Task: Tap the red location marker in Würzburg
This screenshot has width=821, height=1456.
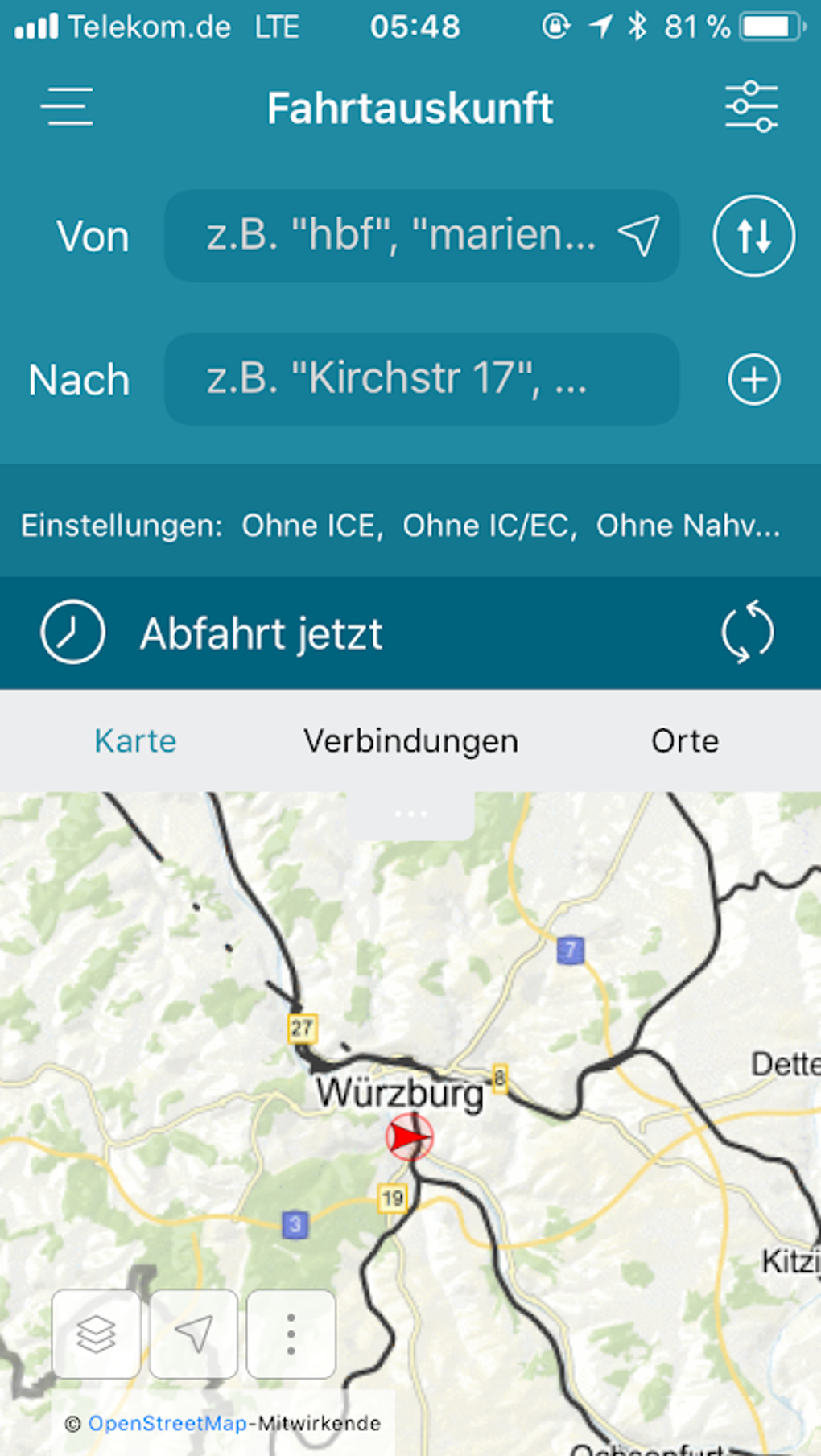Action: coord(410,1136)
